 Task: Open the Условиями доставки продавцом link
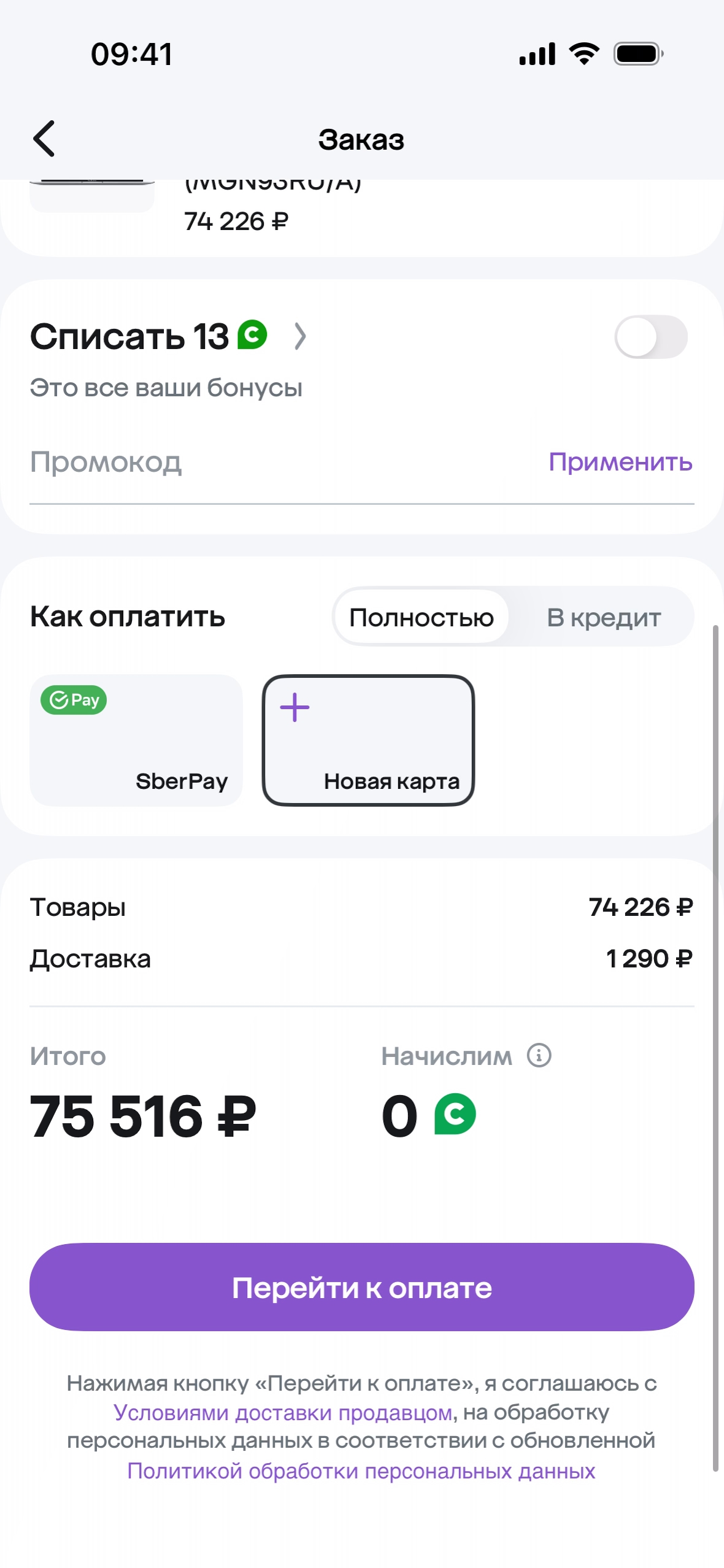[x=283, y=1413]
